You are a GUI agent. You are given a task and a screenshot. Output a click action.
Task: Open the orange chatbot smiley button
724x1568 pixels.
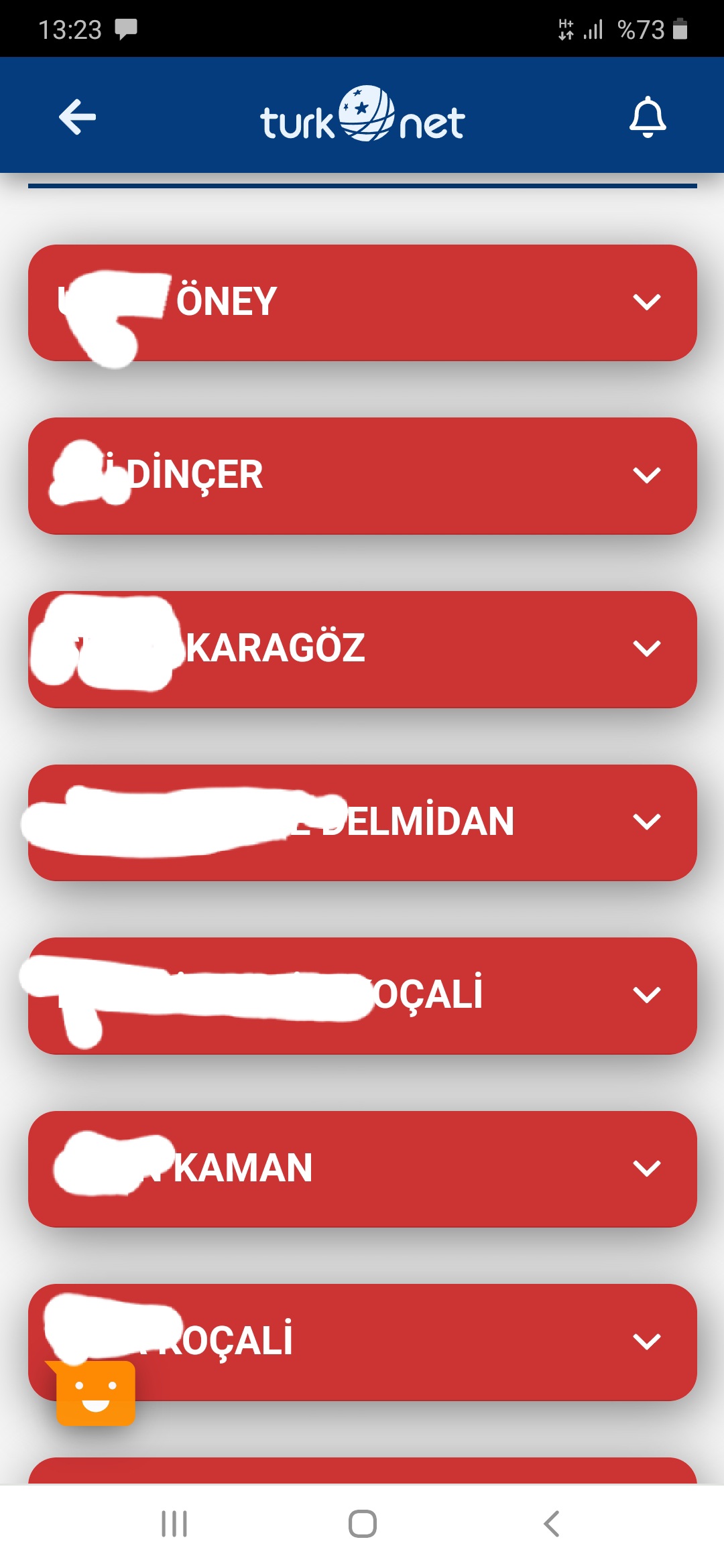click(x=95, y=1392)
